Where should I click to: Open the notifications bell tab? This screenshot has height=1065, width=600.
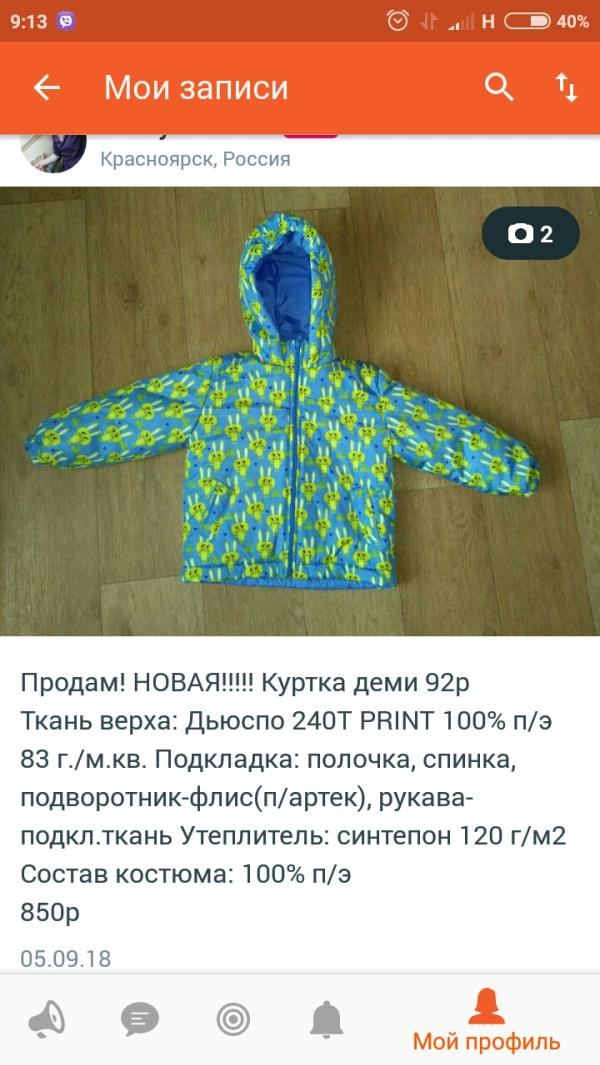point(327,1019)
